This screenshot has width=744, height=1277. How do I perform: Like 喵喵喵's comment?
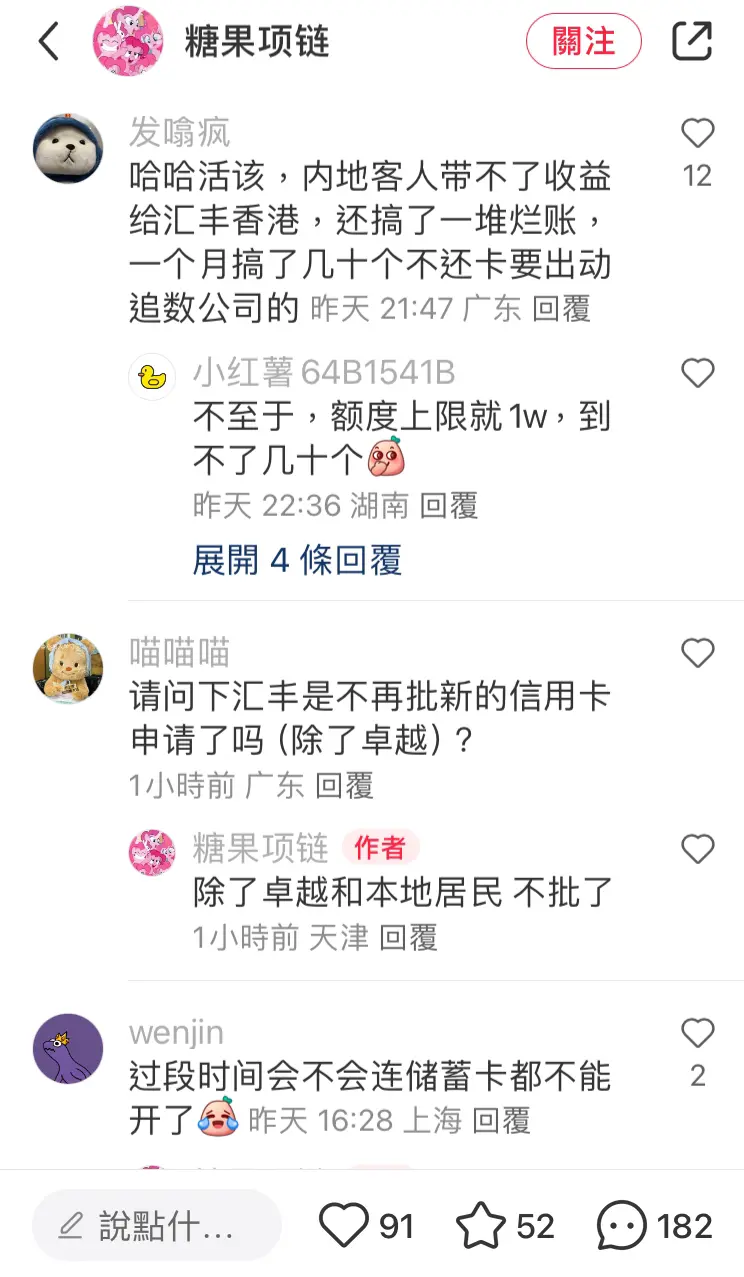(697, 654)
